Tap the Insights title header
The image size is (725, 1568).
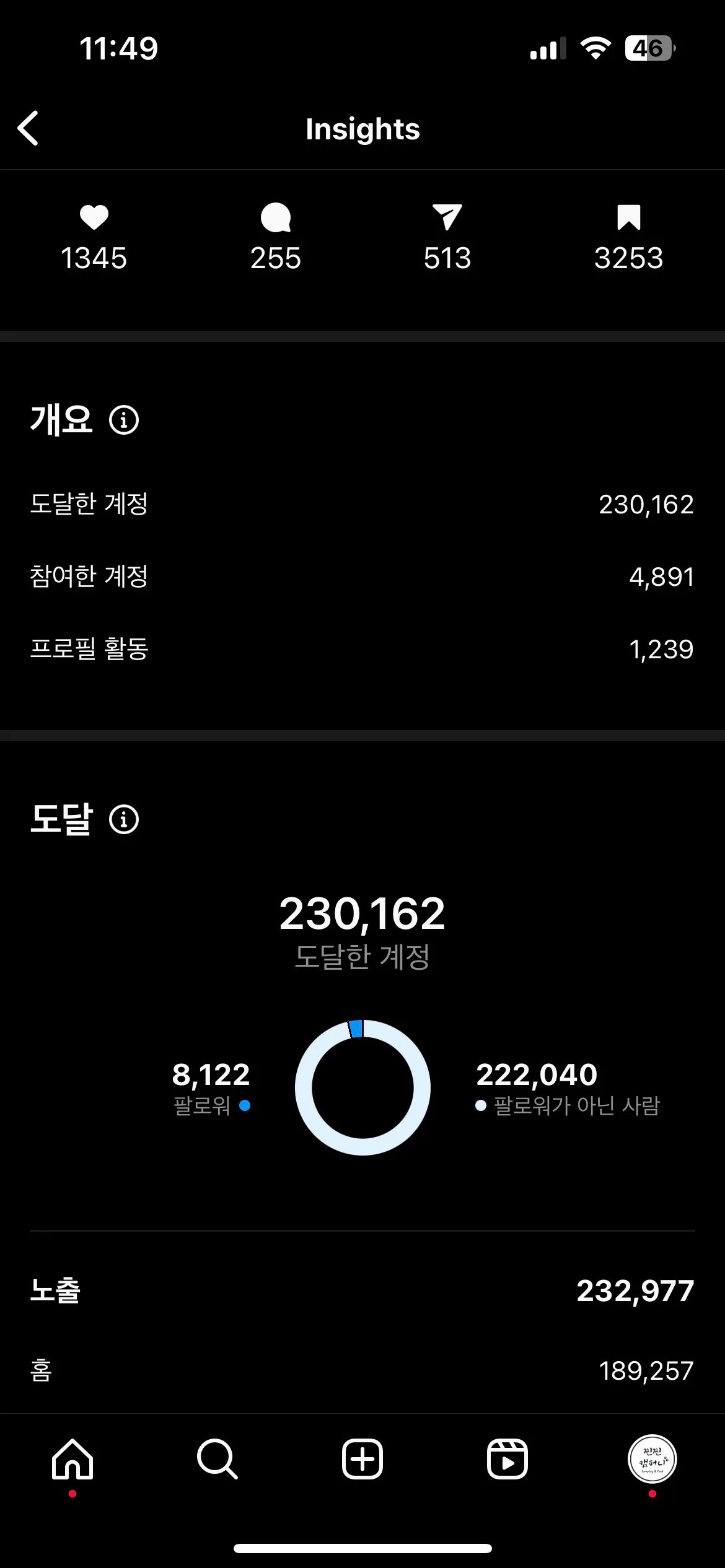362,129
